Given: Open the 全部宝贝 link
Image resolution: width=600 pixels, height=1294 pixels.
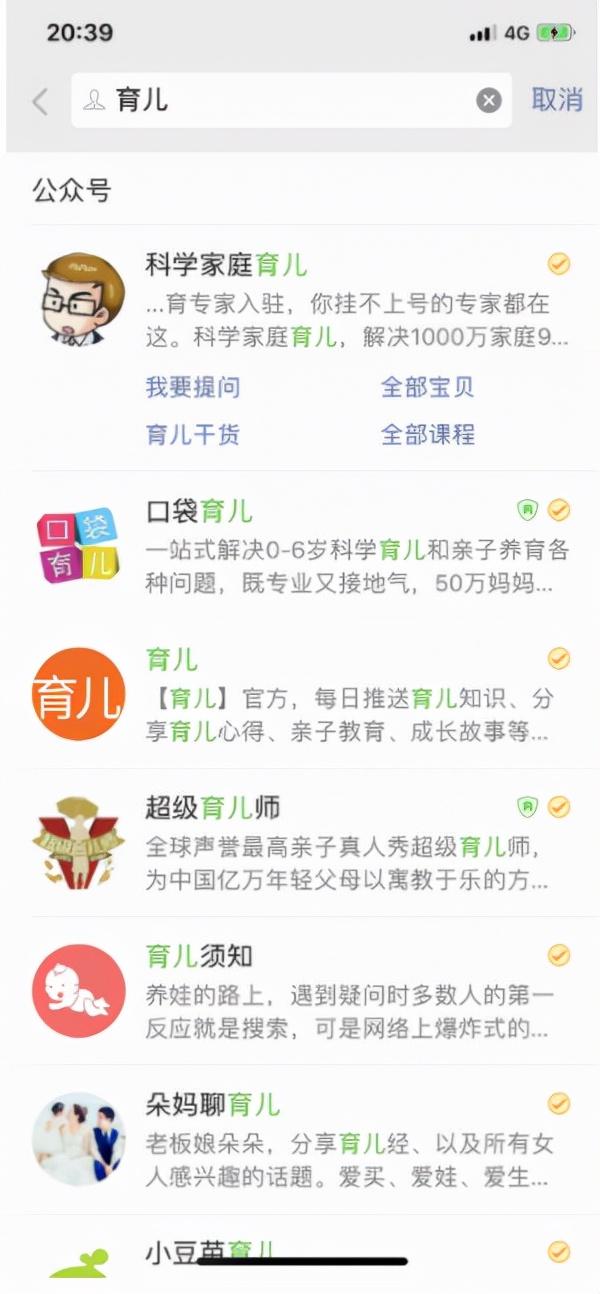Looking at the screenshot, I should pos(427,387).
